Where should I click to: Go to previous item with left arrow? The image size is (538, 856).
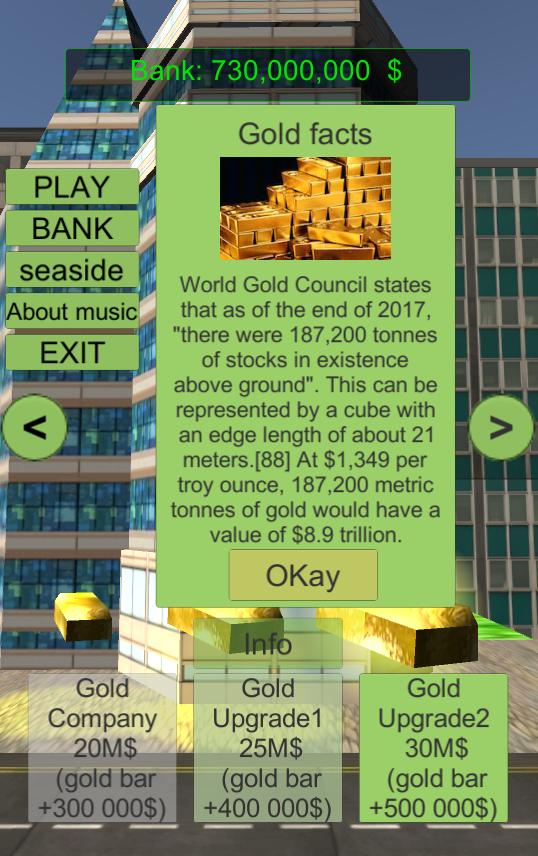tap(35, 427)
